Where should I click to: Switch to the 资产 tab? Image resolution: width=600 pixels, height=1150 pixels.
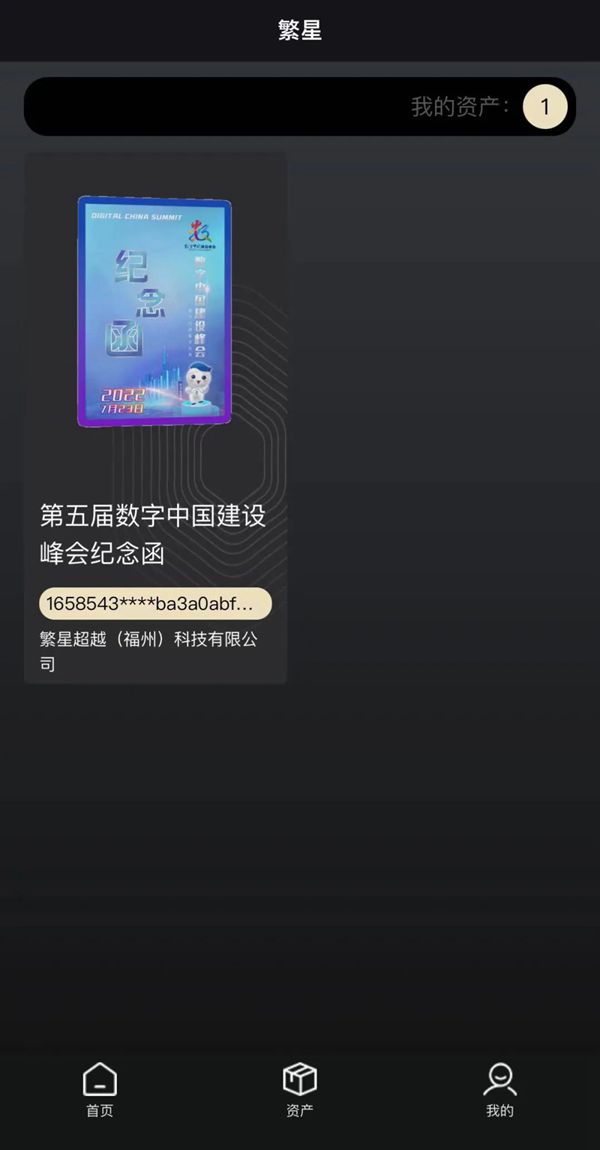(x=300, y=1090)
